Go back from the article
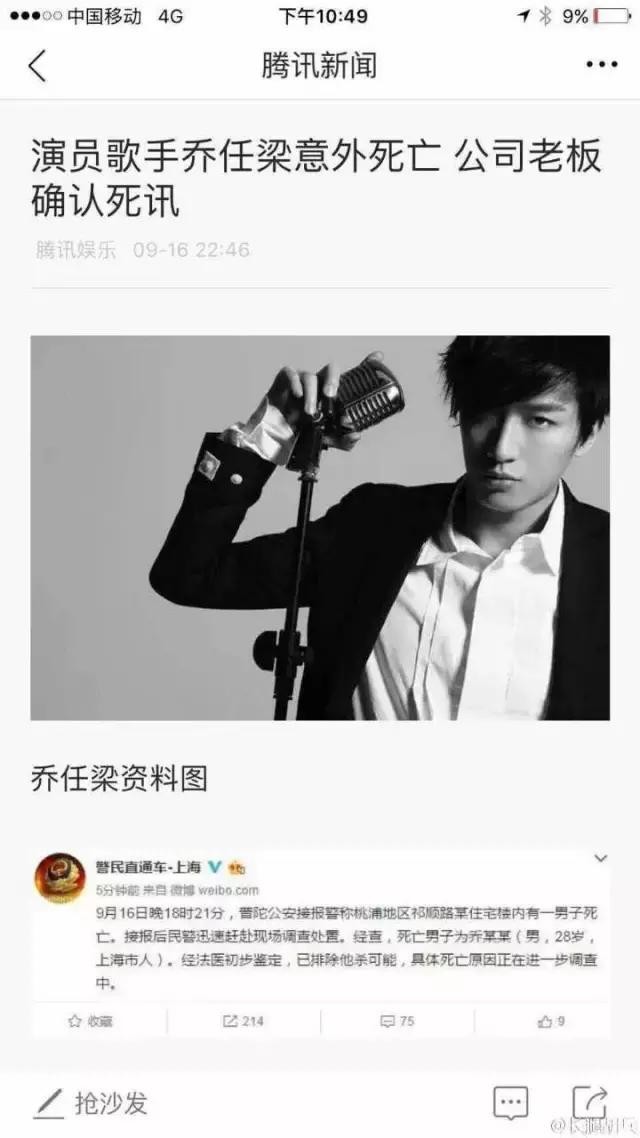The image size is (640, 1138). (37, 65)
